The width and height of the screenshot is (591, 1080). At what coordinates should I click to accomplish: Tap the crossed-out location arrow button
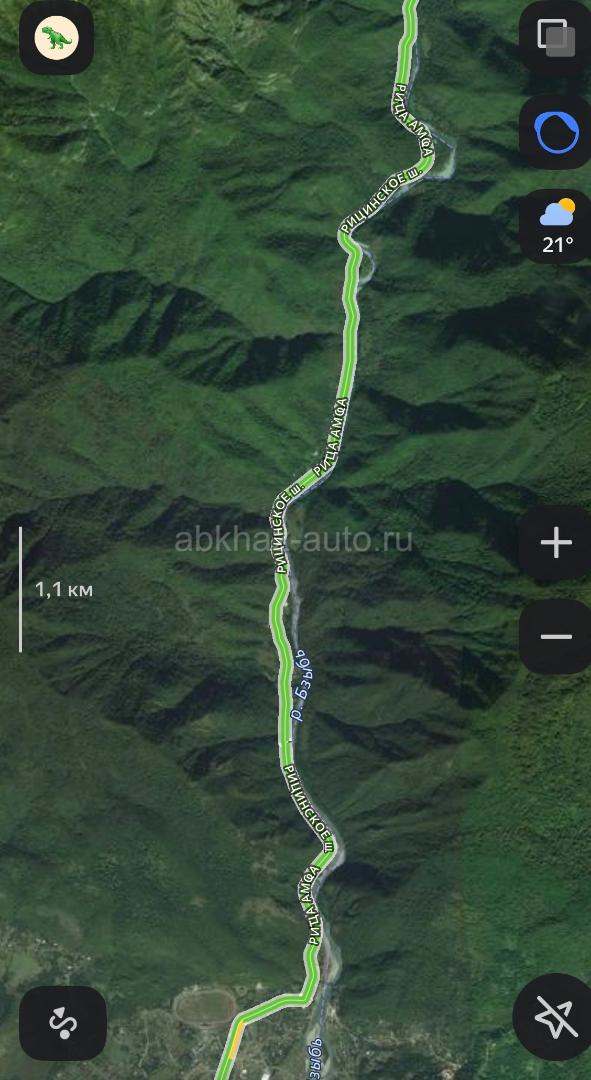click(x=552, y=1017)
